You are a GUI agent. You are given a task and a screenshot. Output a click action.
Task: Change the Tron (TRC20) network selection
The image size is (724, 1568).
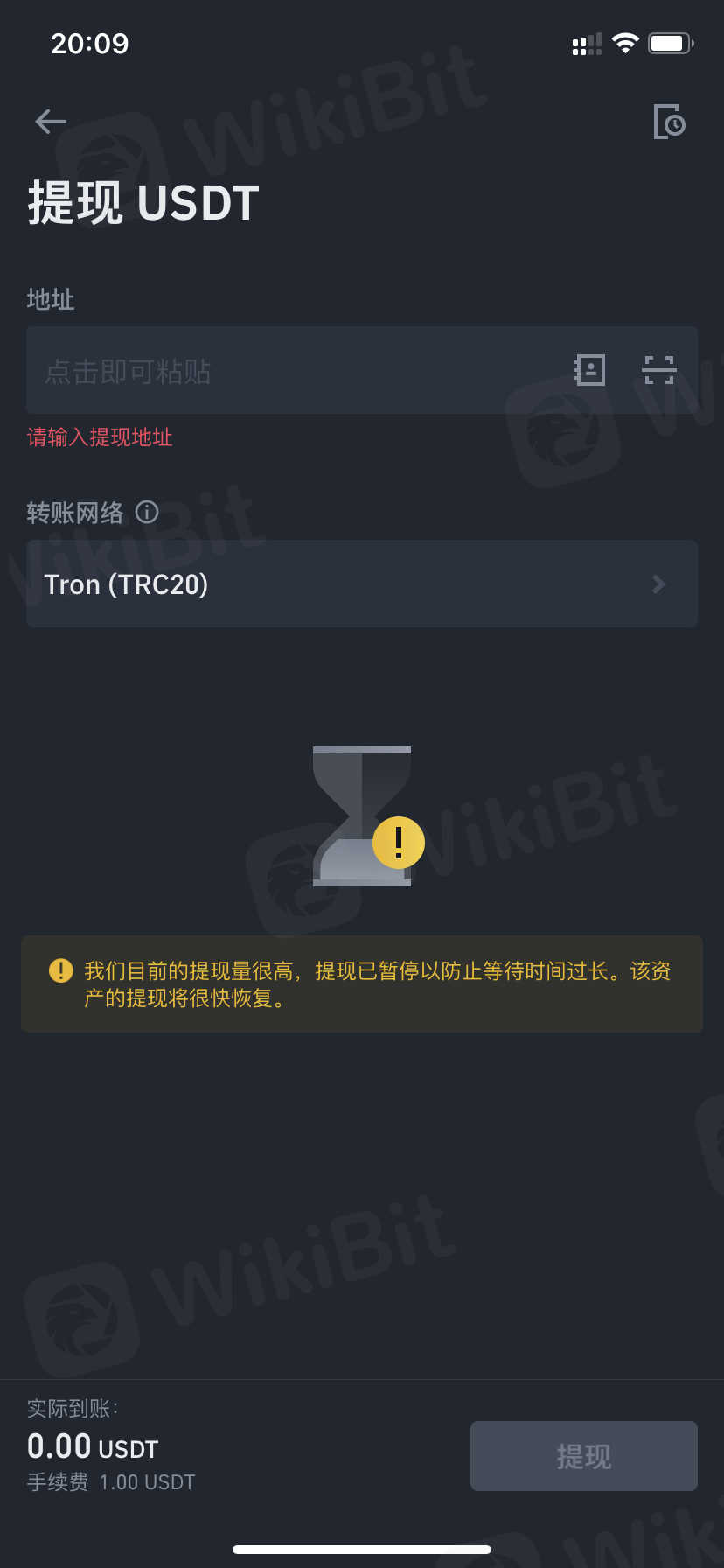[x=362, y=584]
